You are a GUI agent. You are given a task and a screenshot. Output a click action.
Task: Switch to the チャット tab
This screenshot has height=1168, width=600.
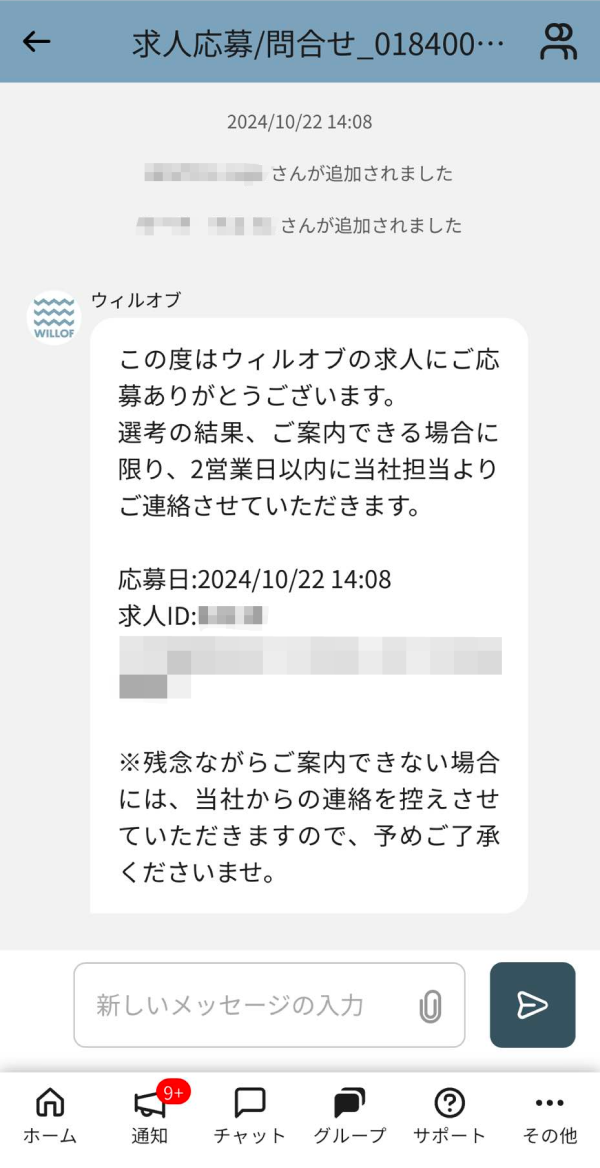249,1115
